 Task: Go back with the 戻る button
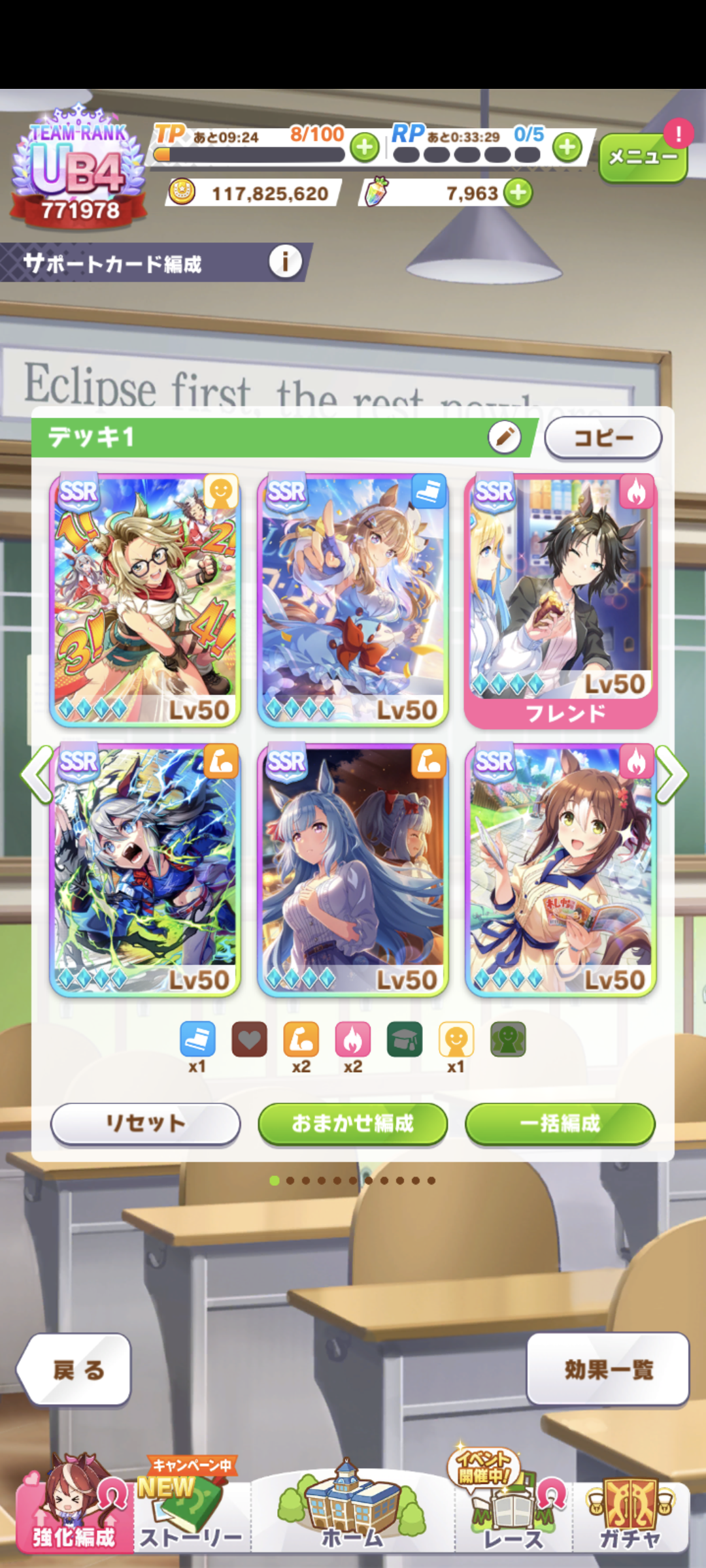tap(74, 1369)
